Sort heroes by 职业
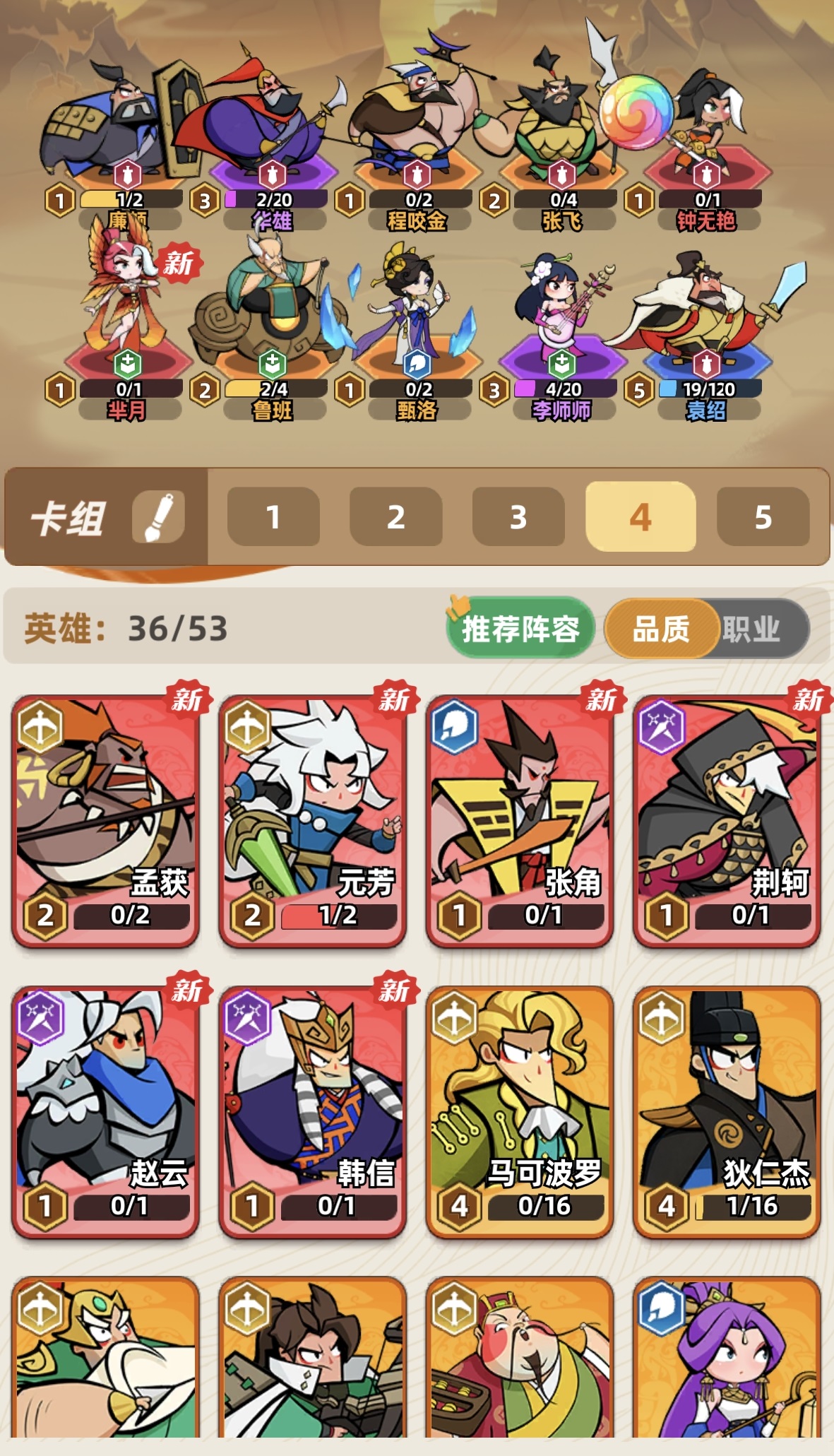The image size is (834, 1456). (x=751, y=628)
